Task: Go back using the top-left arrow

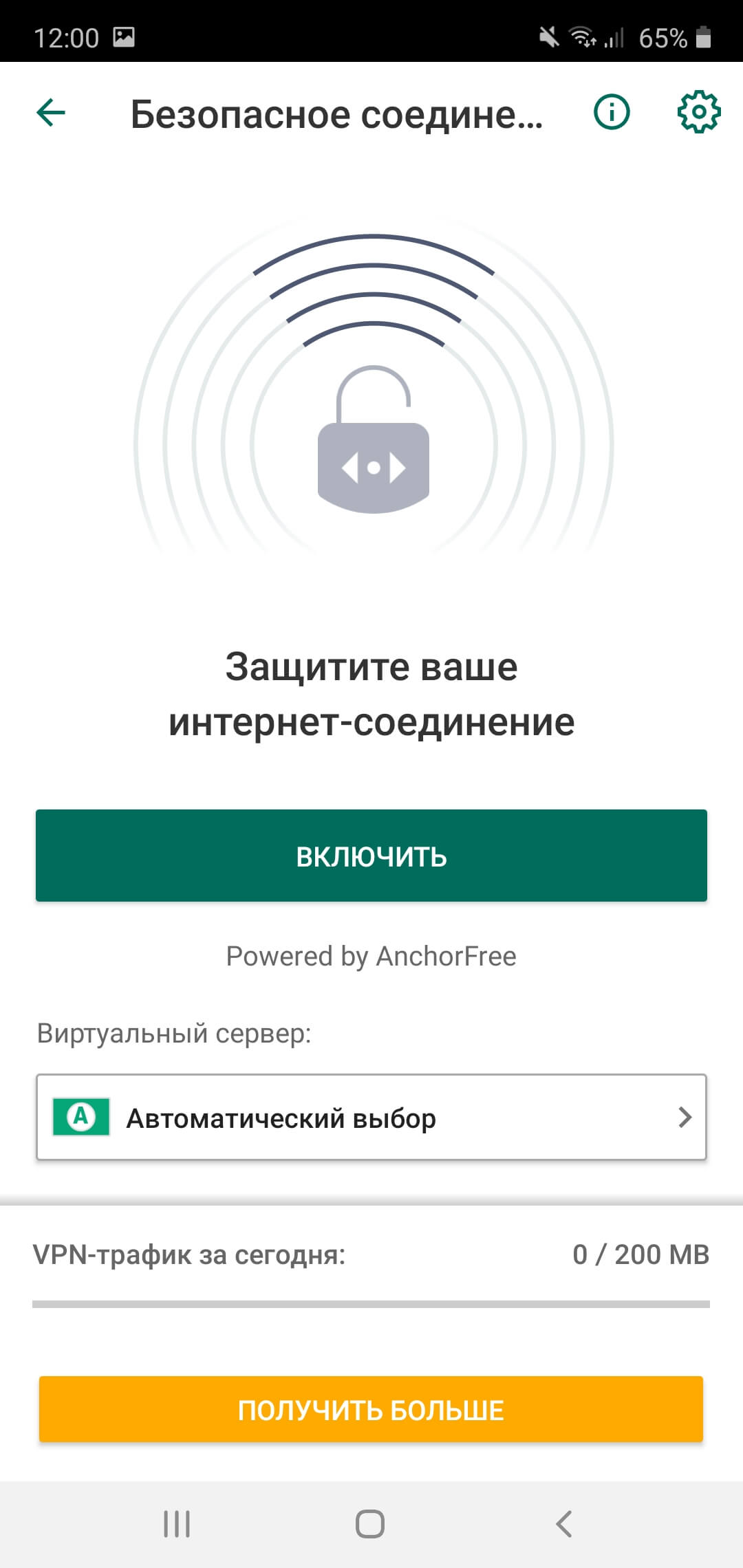Action: click(x=51, y=113)
